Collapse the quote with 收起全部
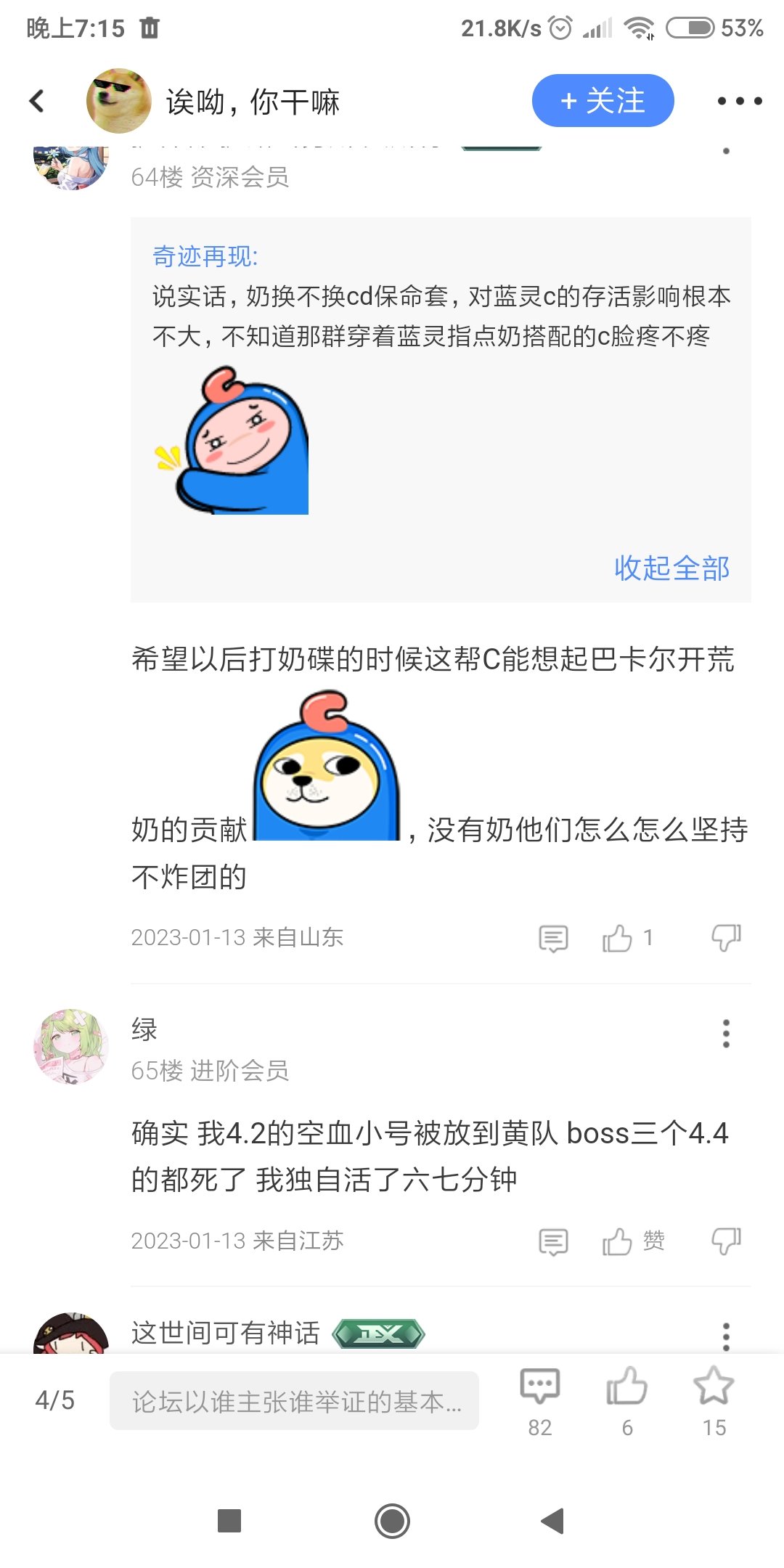The image size is (784, 1568). pyautogui.click(x=671, y=568)
